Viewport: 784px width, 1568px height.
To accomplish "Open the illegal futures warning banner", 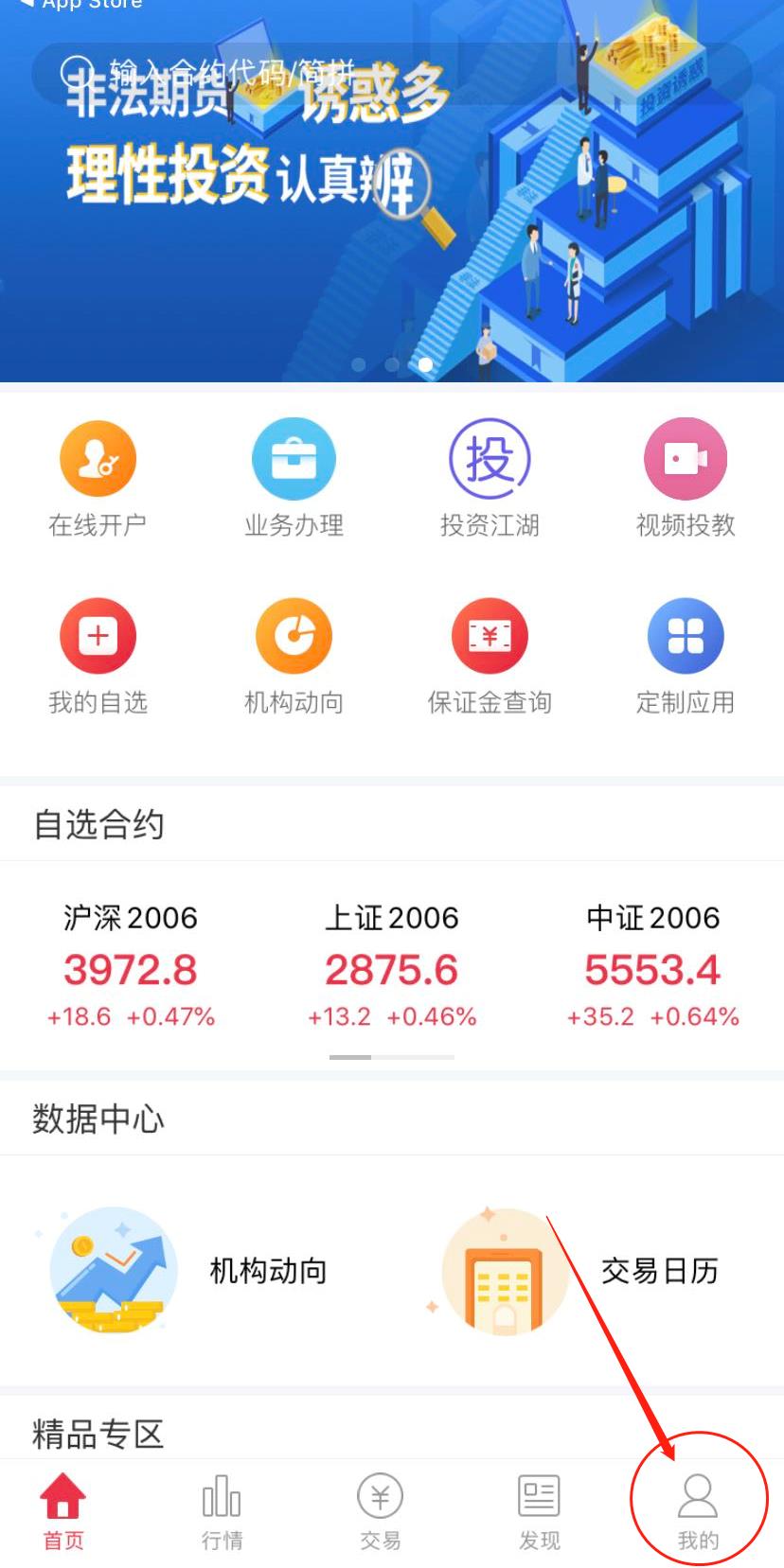I will (391, 237).
